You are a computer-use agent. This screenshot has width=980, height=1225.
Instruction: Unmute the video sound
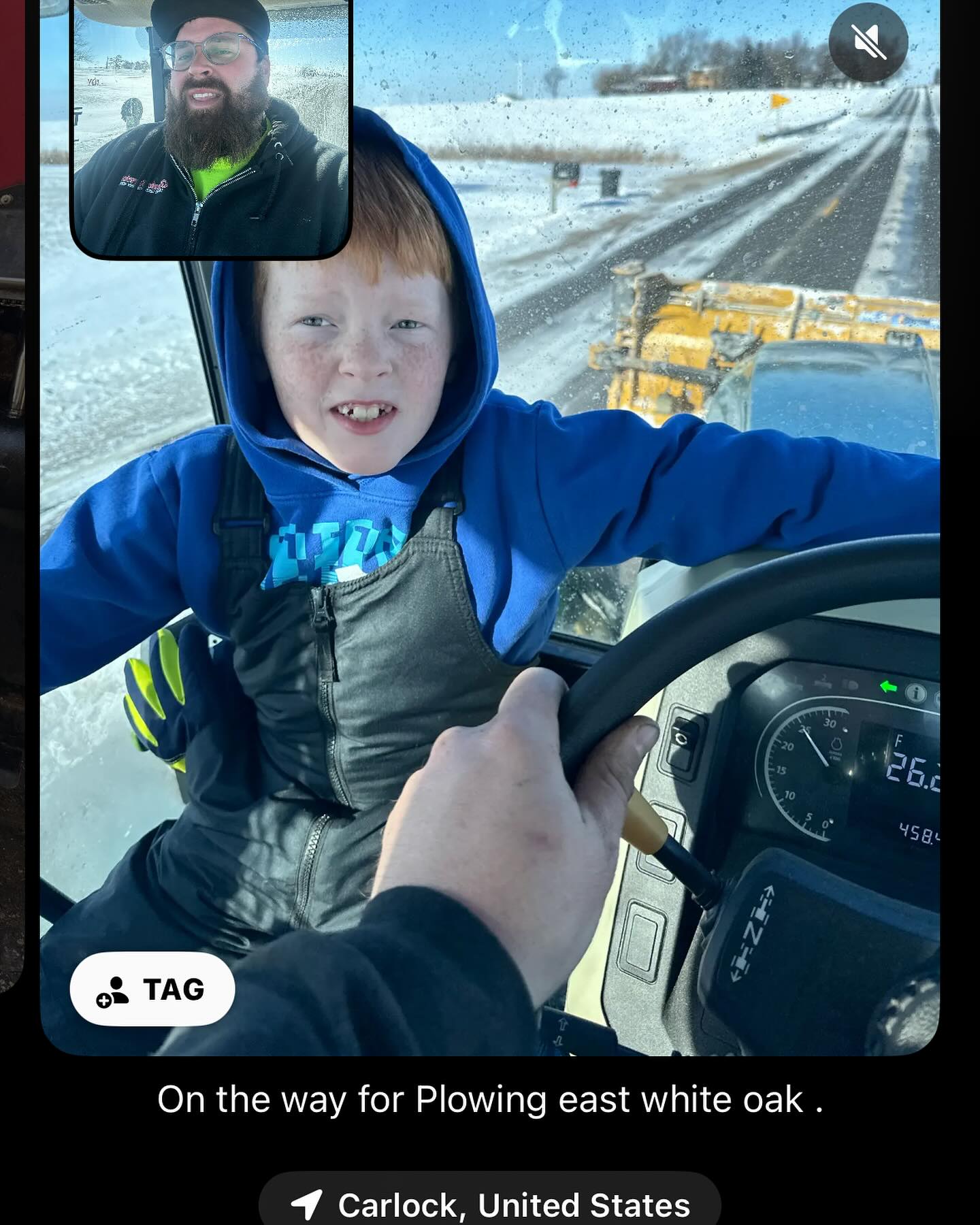868,42
